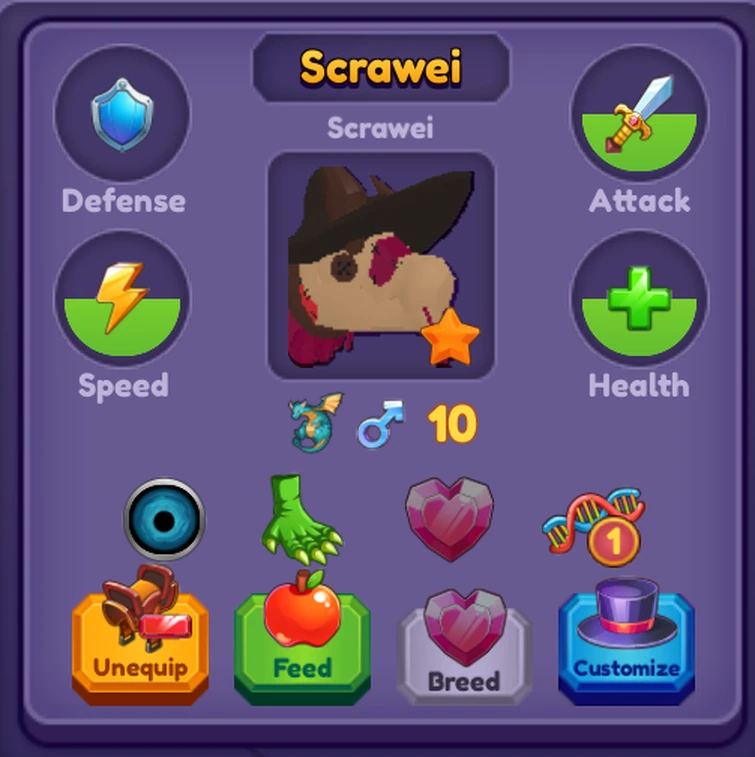This screenshot has height=757, width=755.
Task: Select the Attack sword icon
Action: pos(638,113)
